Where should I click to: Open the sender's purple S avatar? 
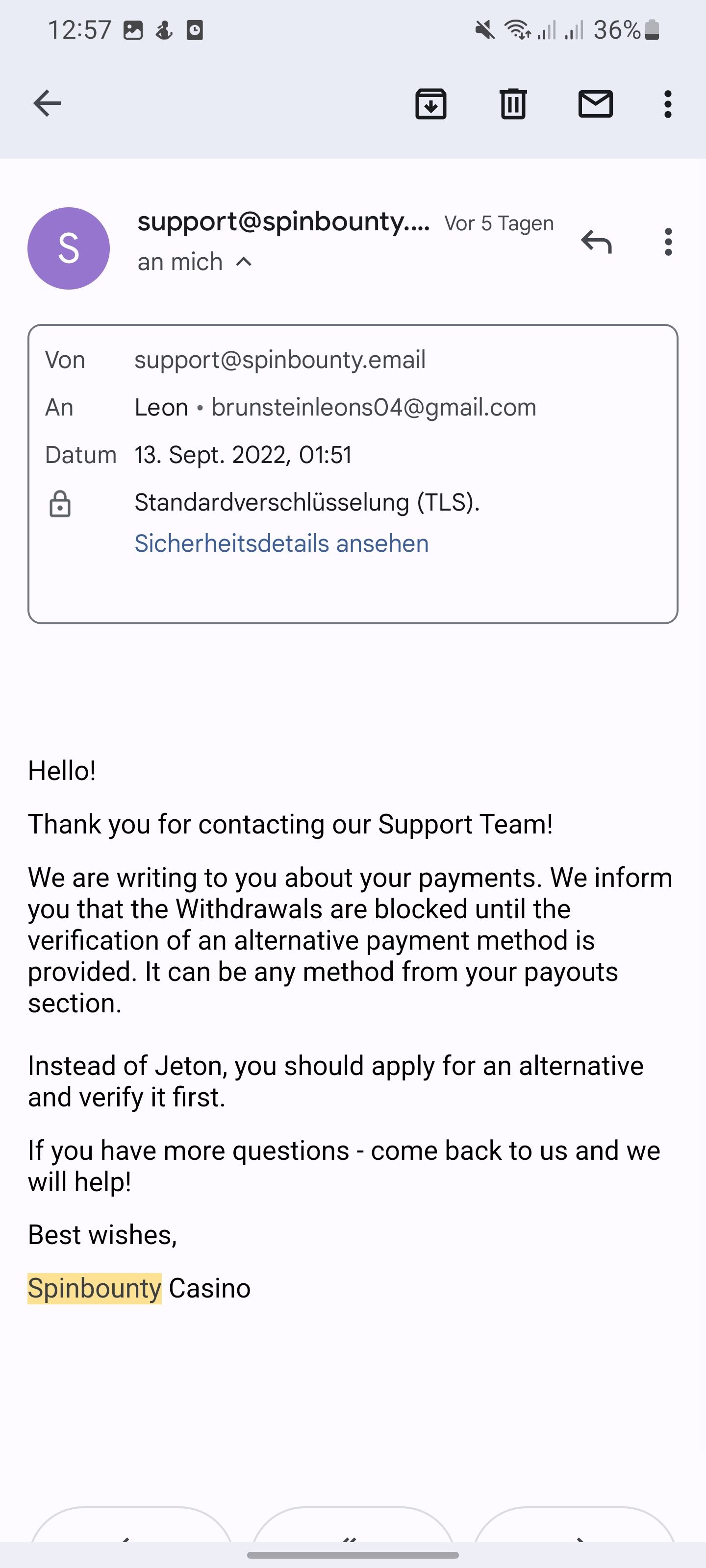(x=69, y=248)
